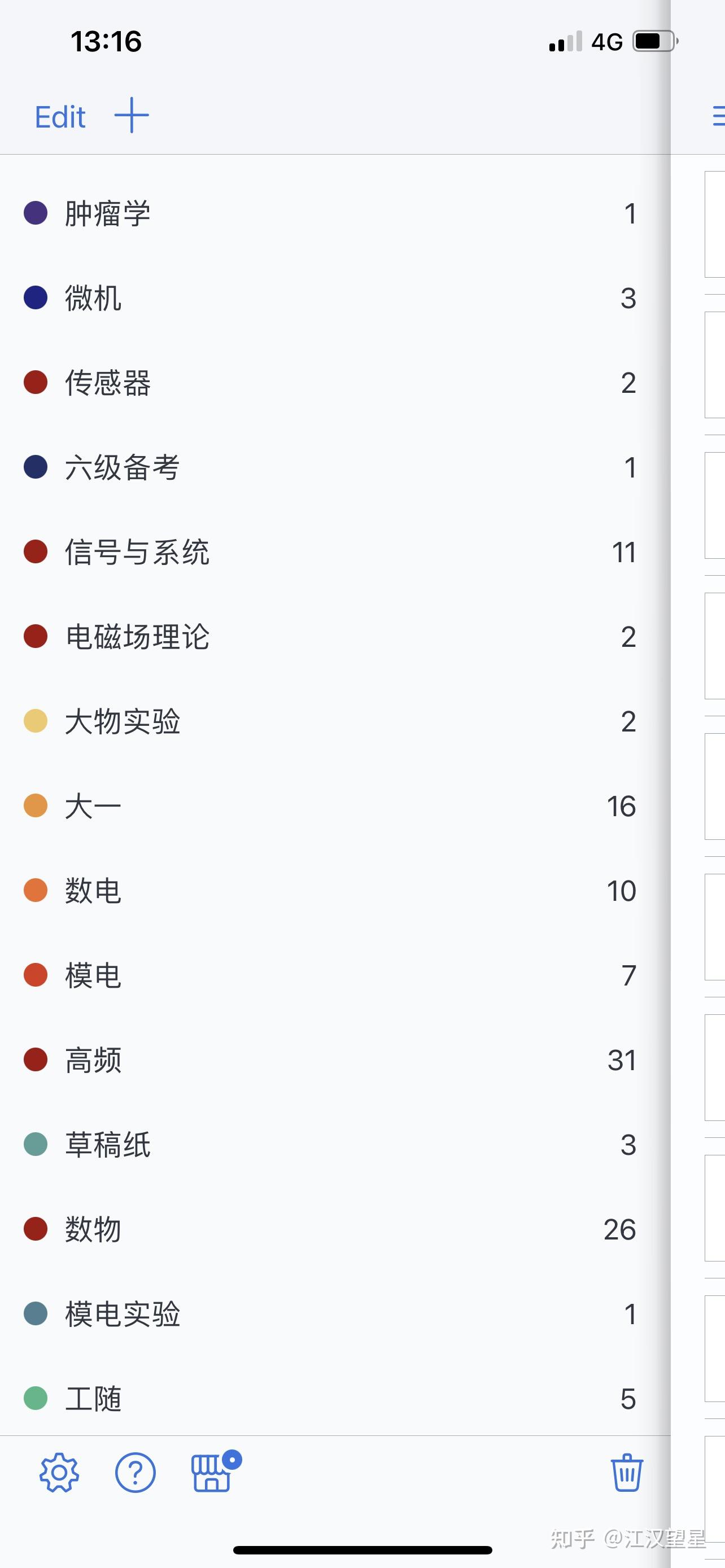Open the store icon
The image size is (725, 1568).
[x=211, y=1473]
